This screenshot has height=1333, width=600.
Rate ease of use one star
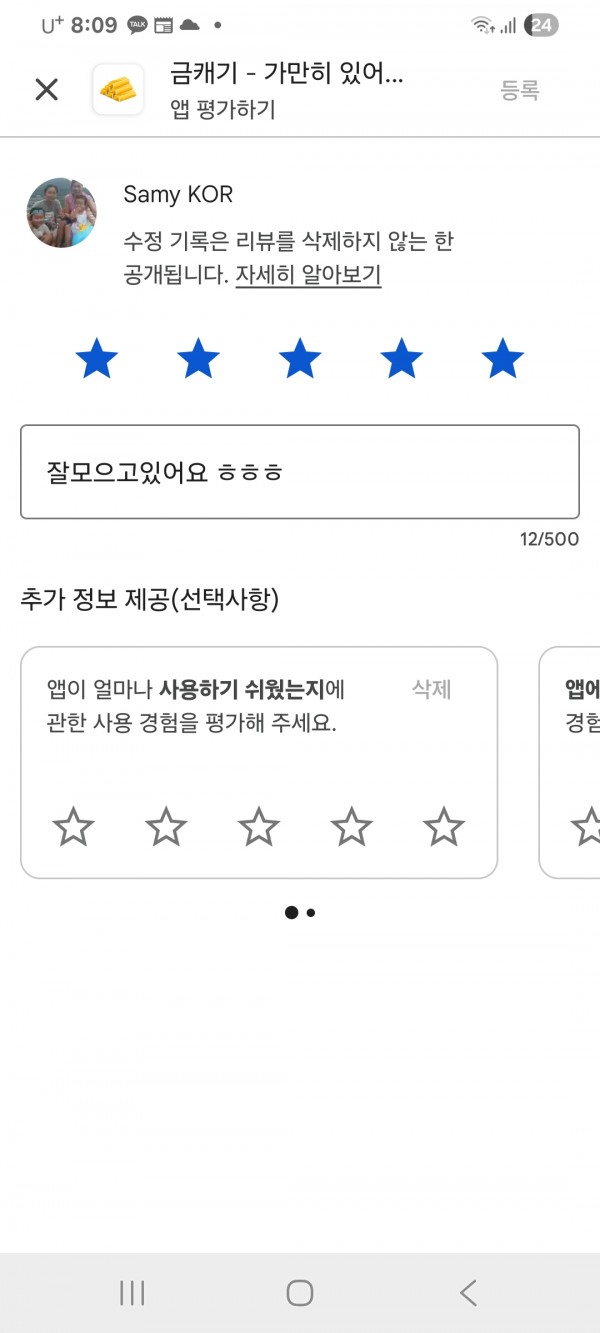73,827
